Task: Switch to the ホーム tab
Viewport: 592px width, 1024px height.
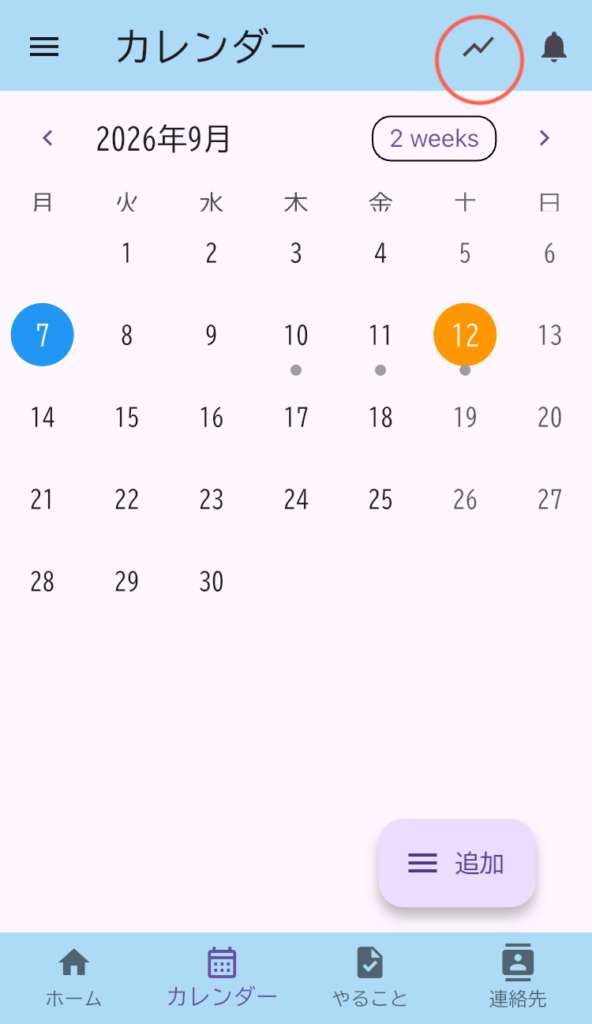Action: pyautogui.click(x=74, y=978)
